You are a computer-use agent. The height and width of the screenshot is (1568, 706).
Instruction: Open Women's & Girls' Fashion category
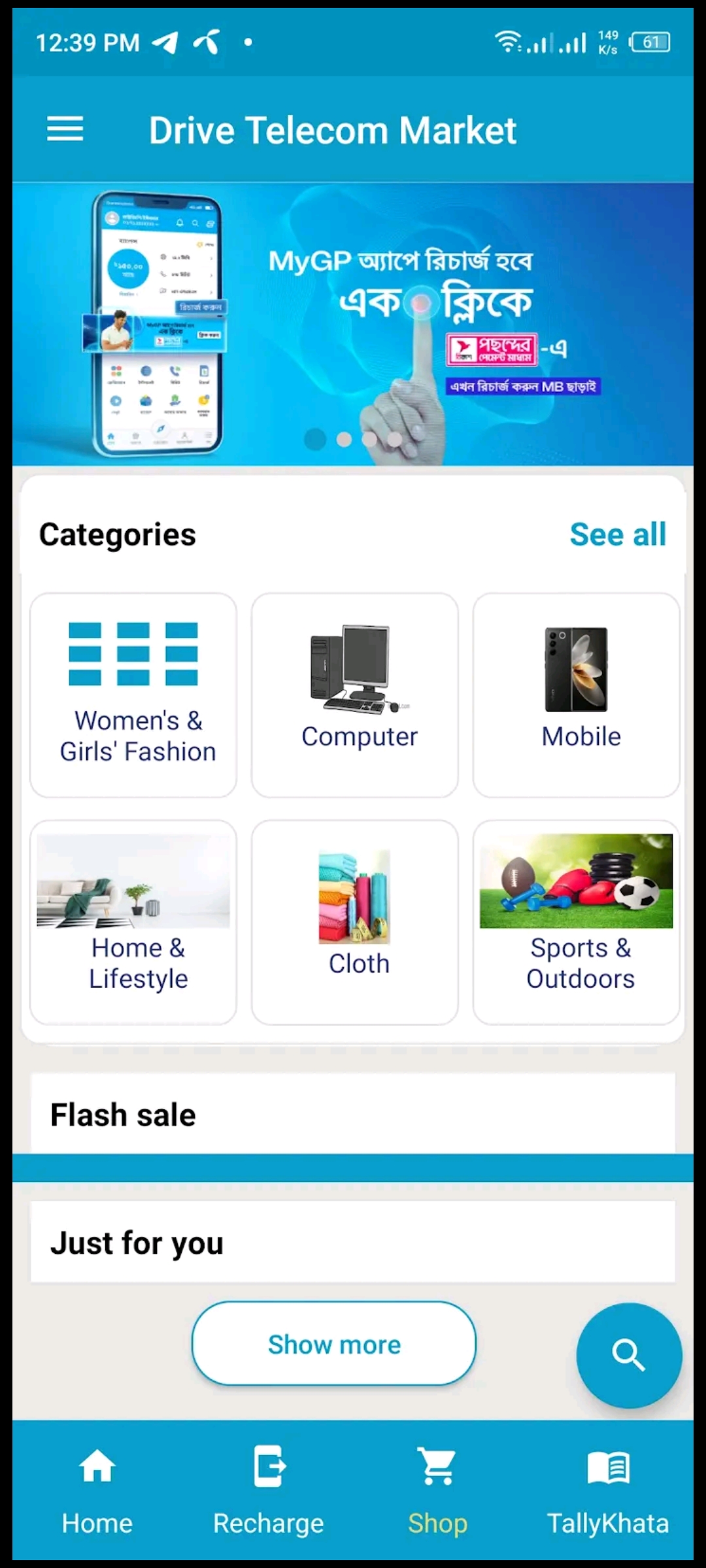click(x=133, y=695)
